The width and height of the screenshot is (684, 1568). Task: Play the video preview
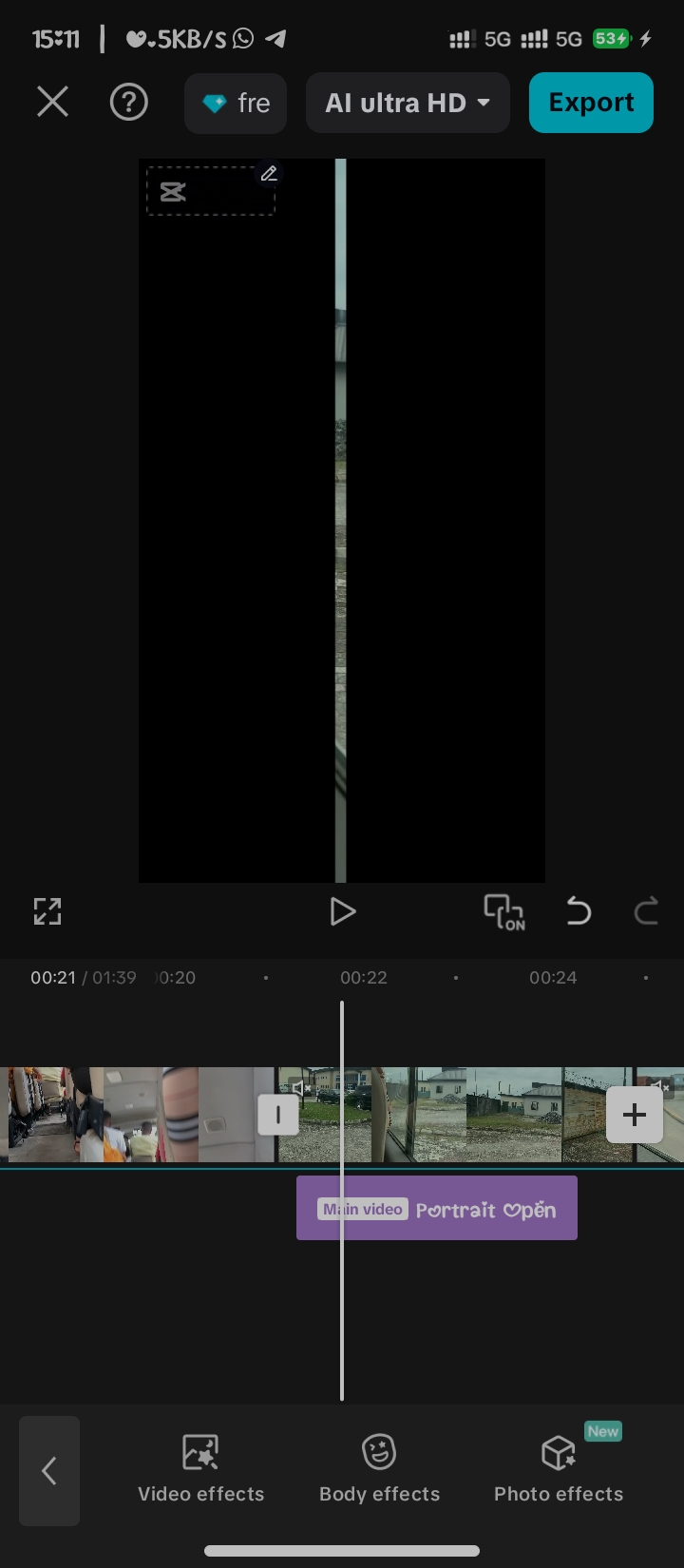pyautogui.click(x=342, y=912)
